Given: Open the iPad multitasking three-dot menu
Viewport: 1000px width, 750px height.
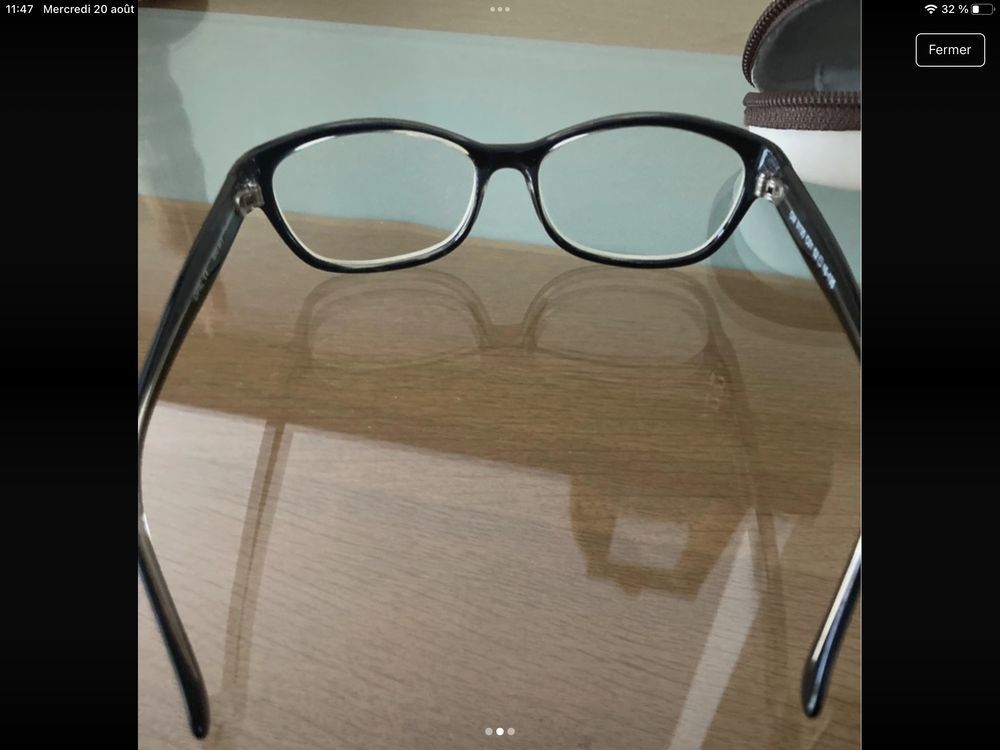Looking at the screenshot, I should pyautogui.click(x=499, y=8).
